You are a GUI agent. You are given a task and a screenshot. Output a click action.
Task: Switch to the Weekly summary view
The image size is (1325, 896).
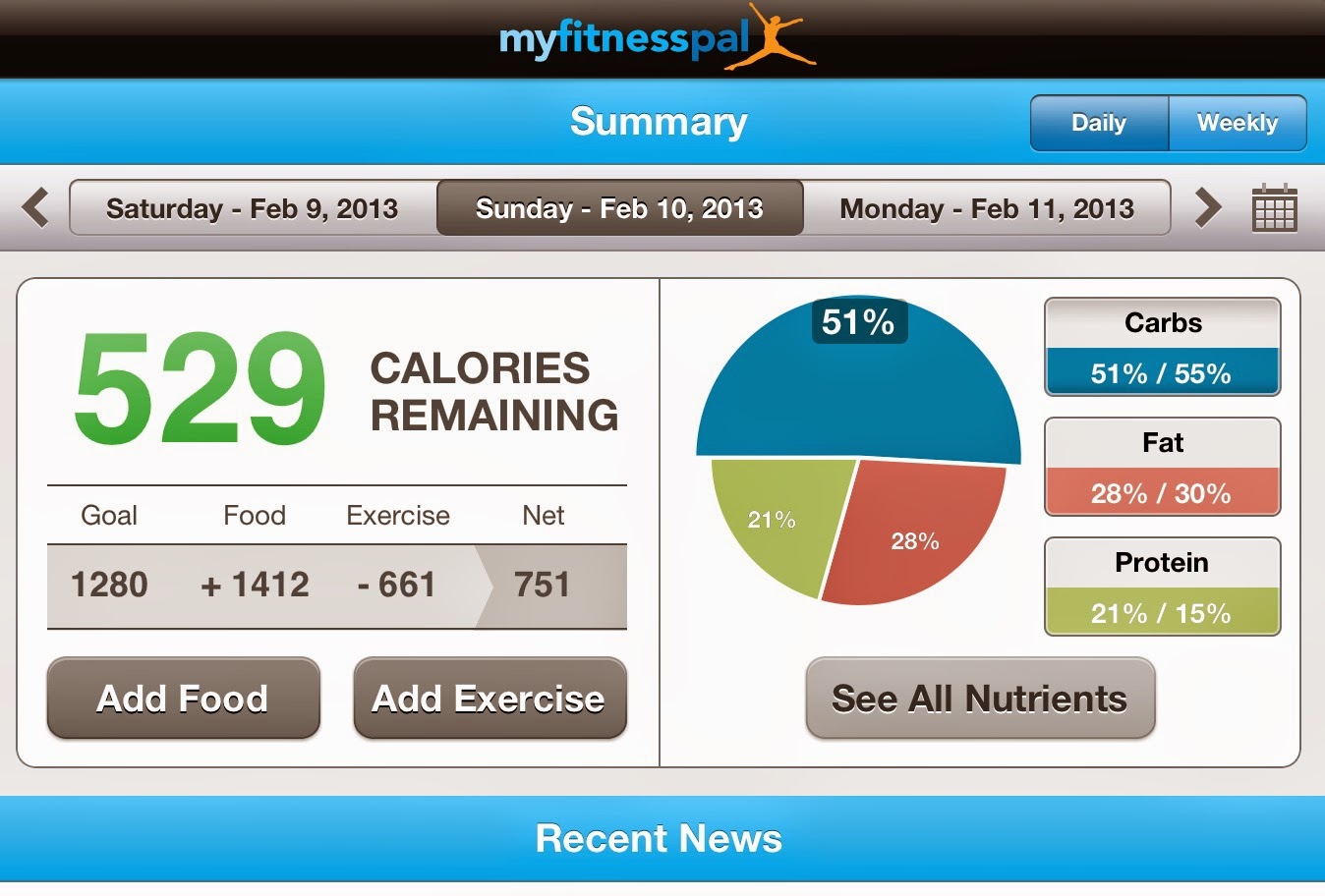coord(1237,123)
